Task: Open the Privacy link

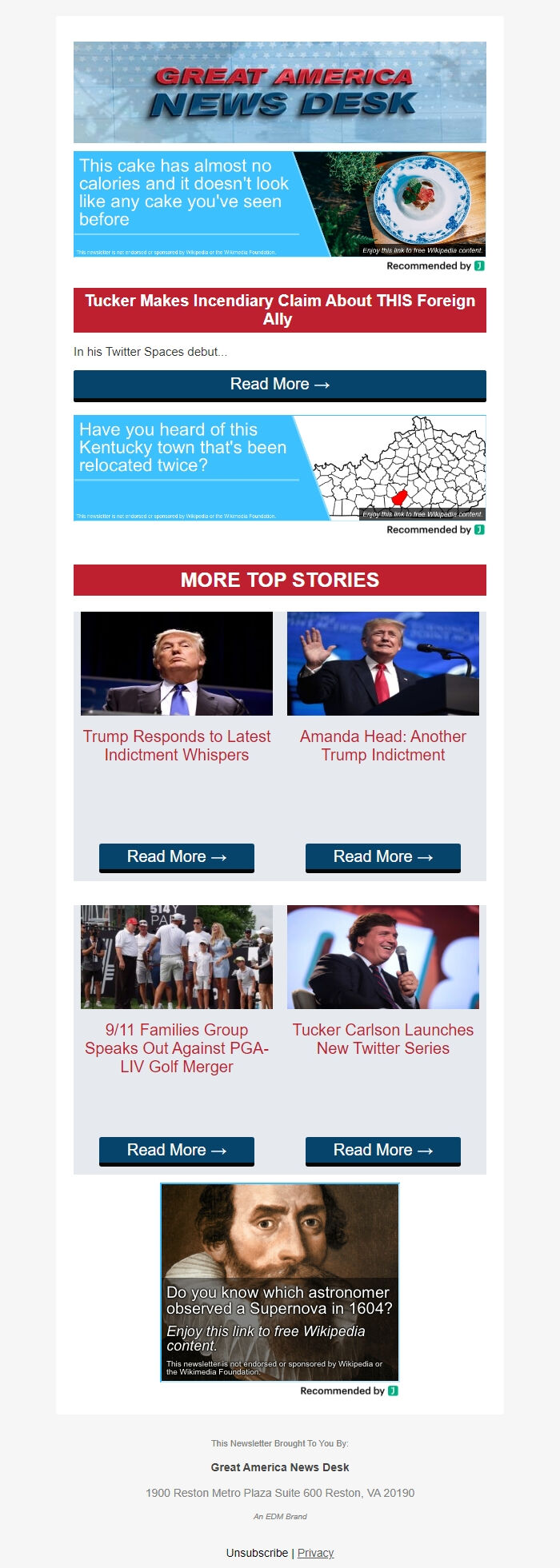Action: point(315,1553)
